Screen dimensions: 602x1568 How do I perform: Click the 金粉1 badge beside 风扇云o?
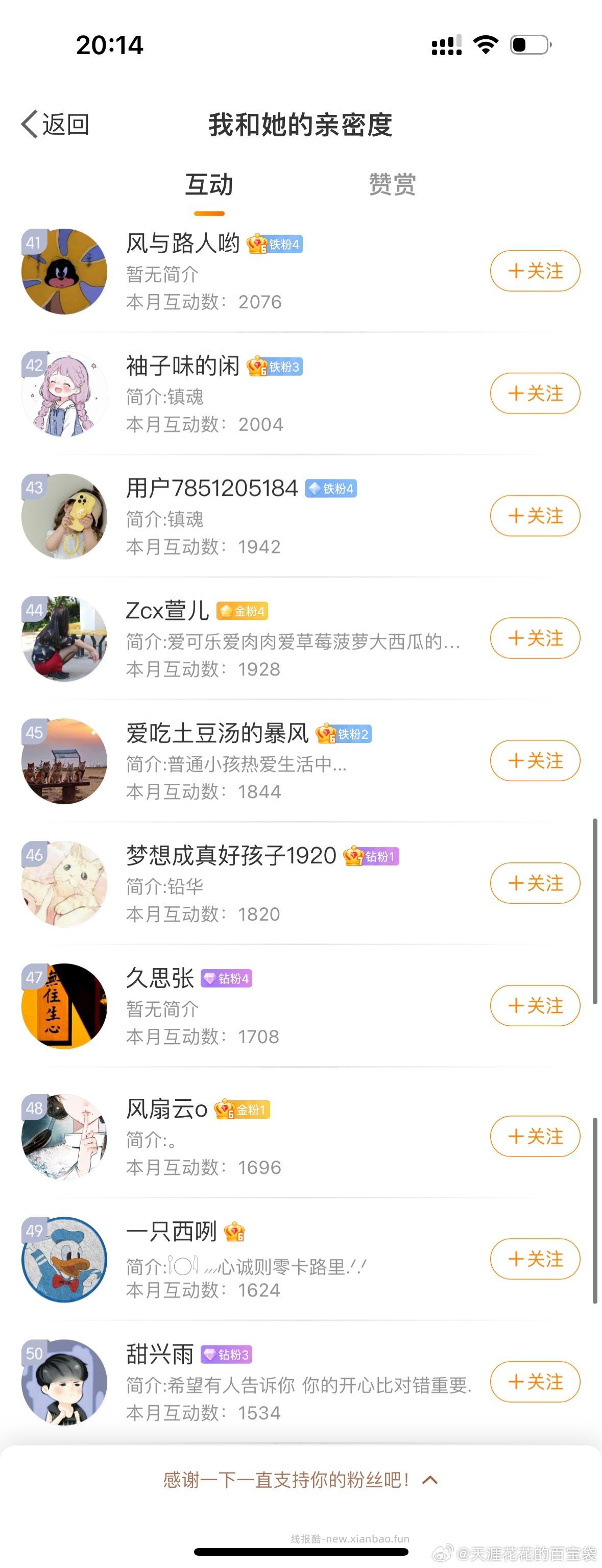coord(242,1109)
